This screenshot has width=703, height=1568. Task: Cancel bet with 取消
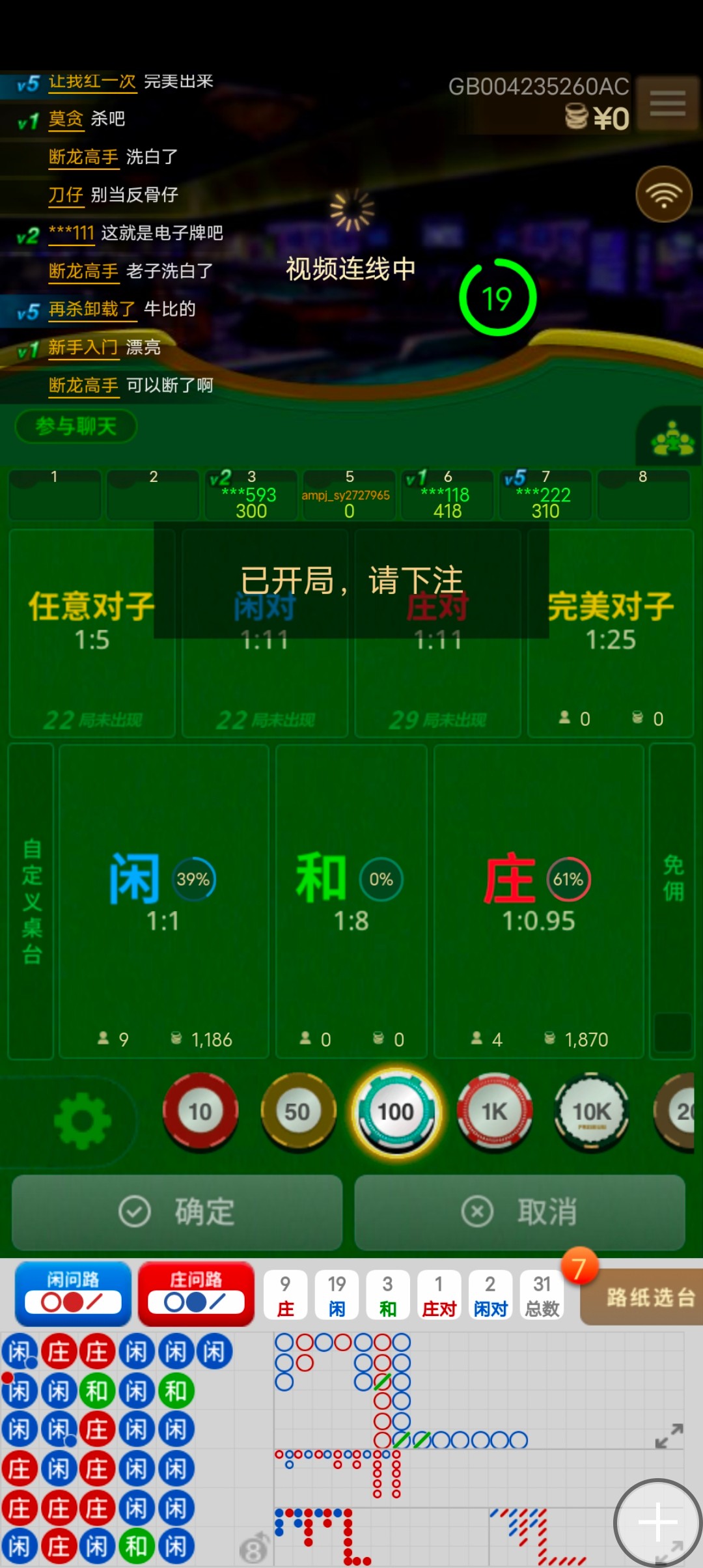pyautogui.click(x=519, y=1212)
